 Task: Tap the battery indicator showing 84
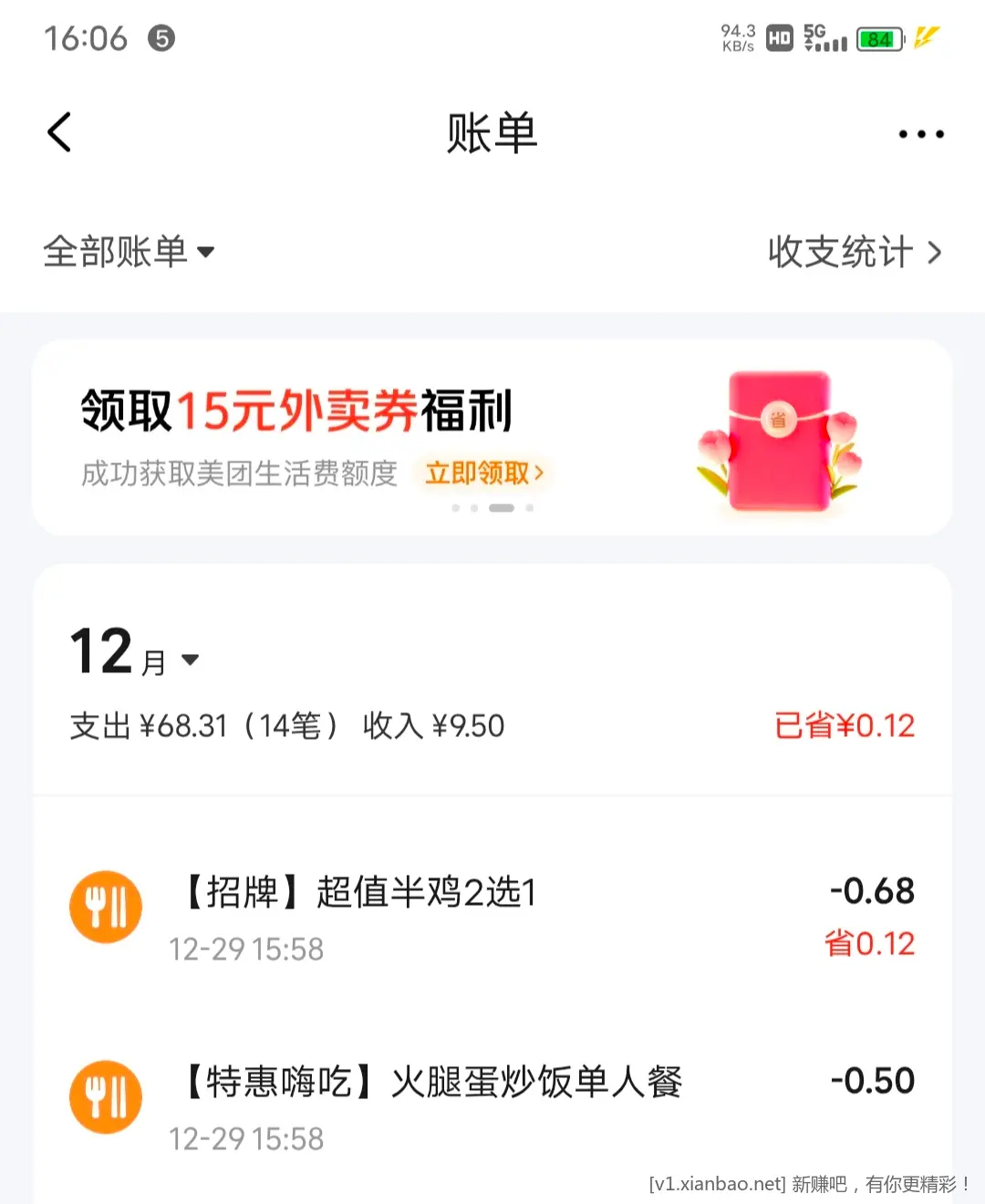[878, 38]
